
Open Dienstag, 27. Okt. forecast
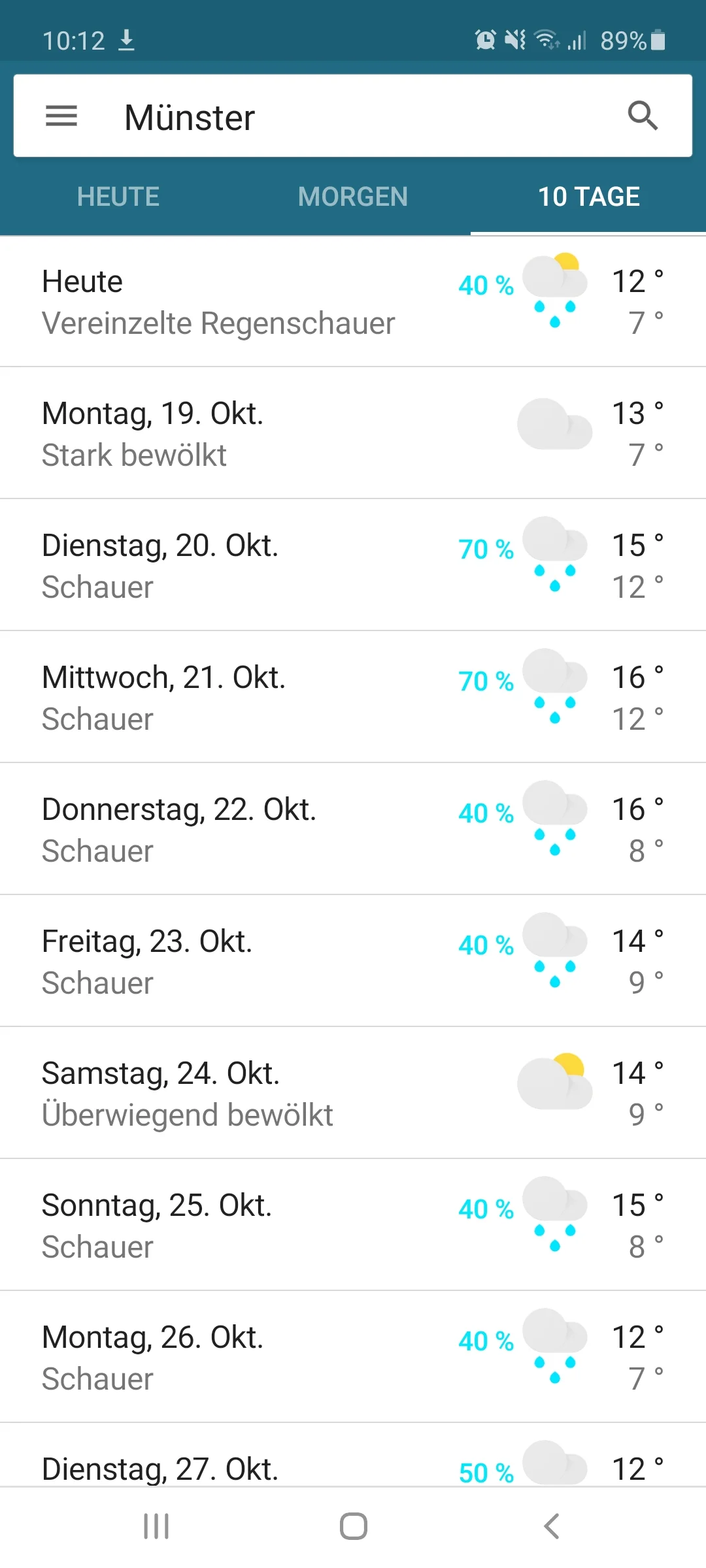coord(353,1463)
